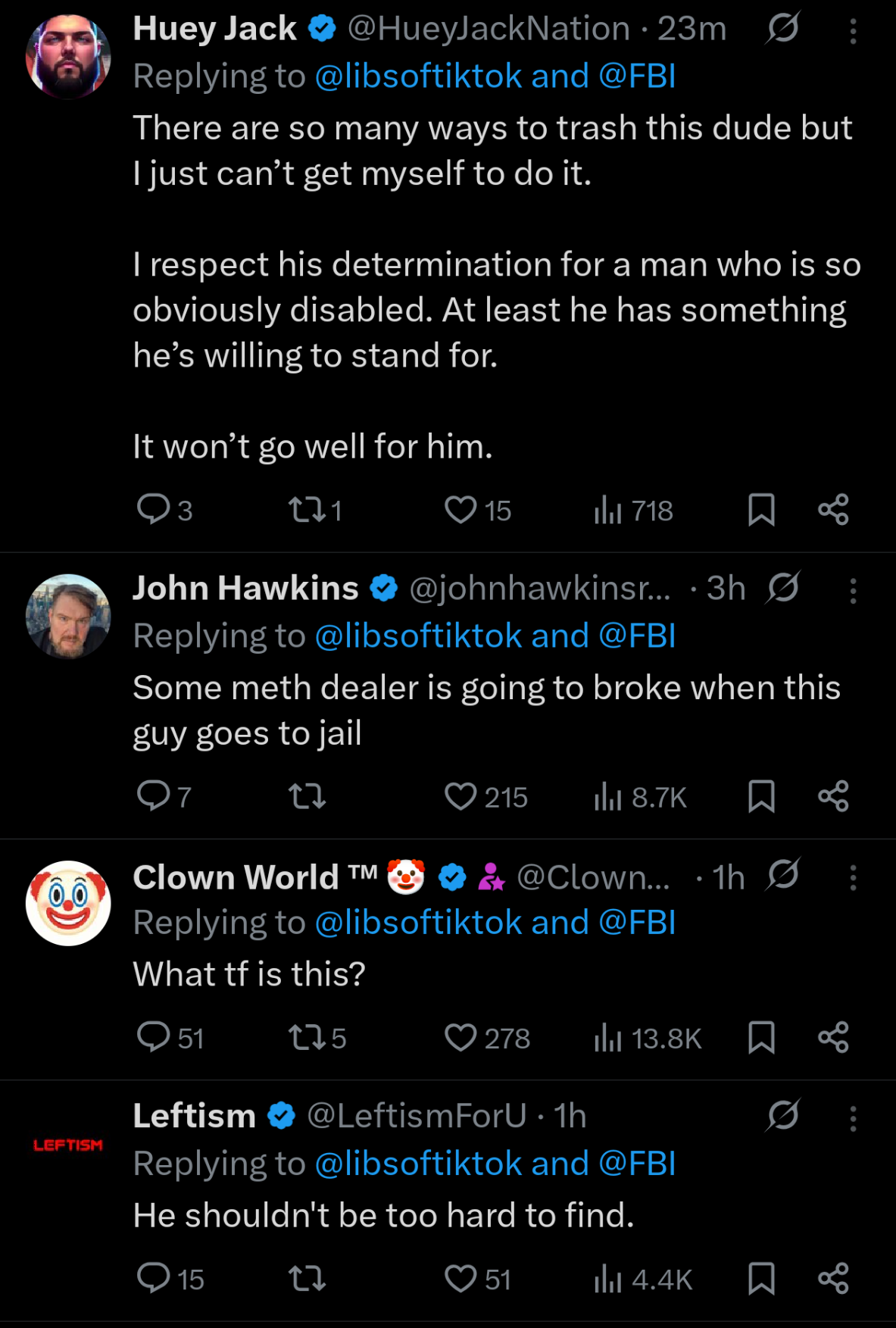Open the Grok icon on John Hawkins' reply

click(783, 588)
